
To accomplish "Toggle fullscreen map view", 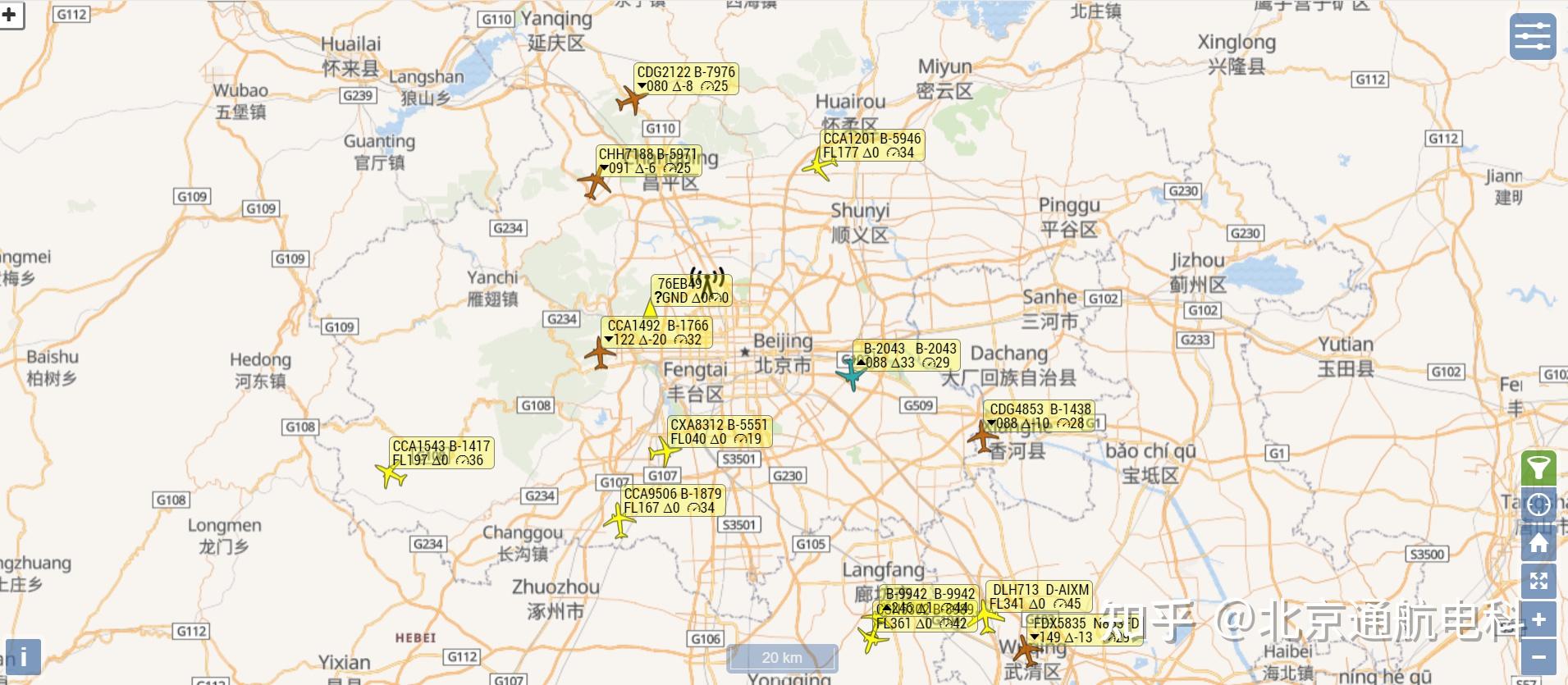I will (x=1538, y=582).
